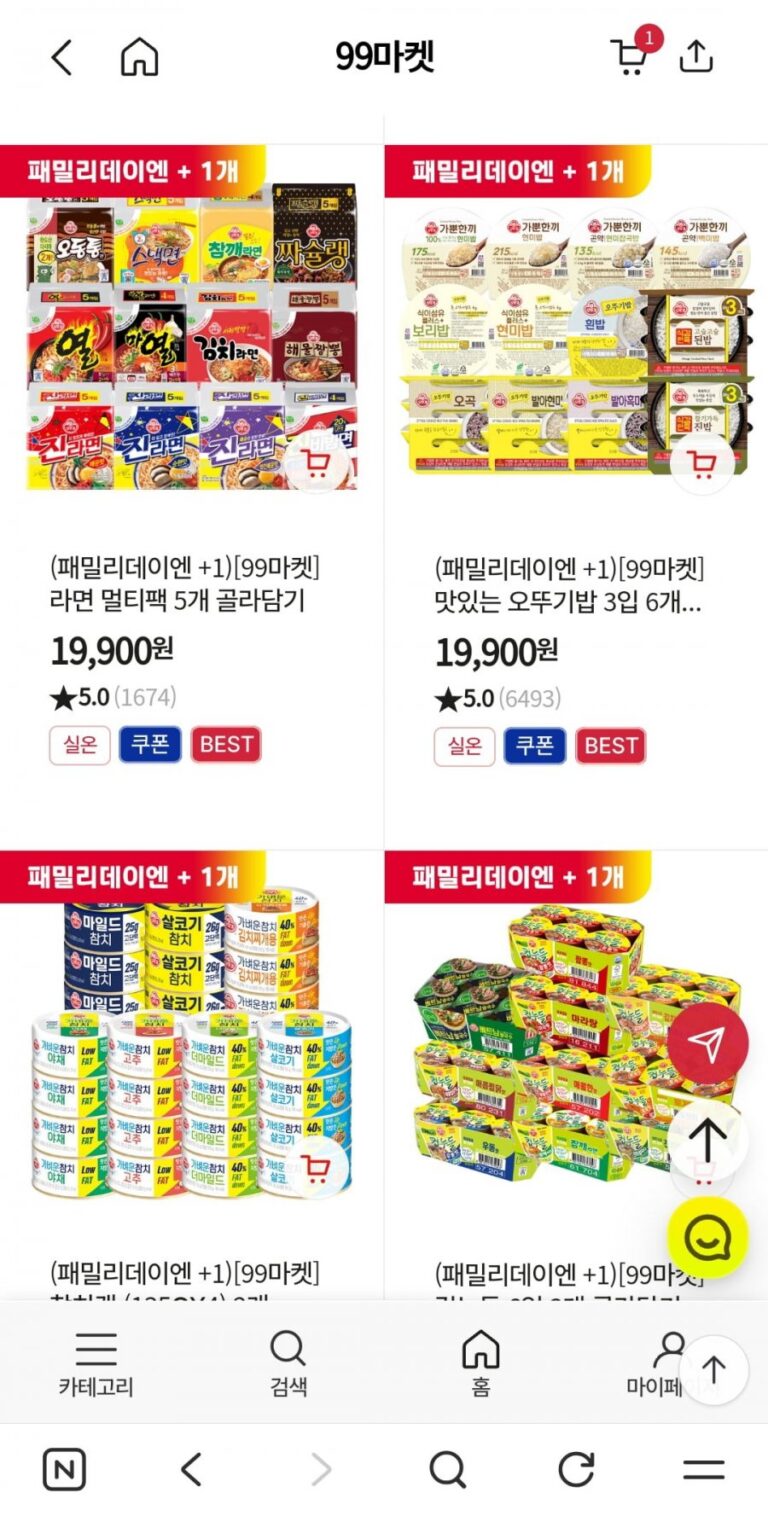The image size is (768, 1516).
Task: Open the 카테고리 menu
Action: click(96, 1364)
